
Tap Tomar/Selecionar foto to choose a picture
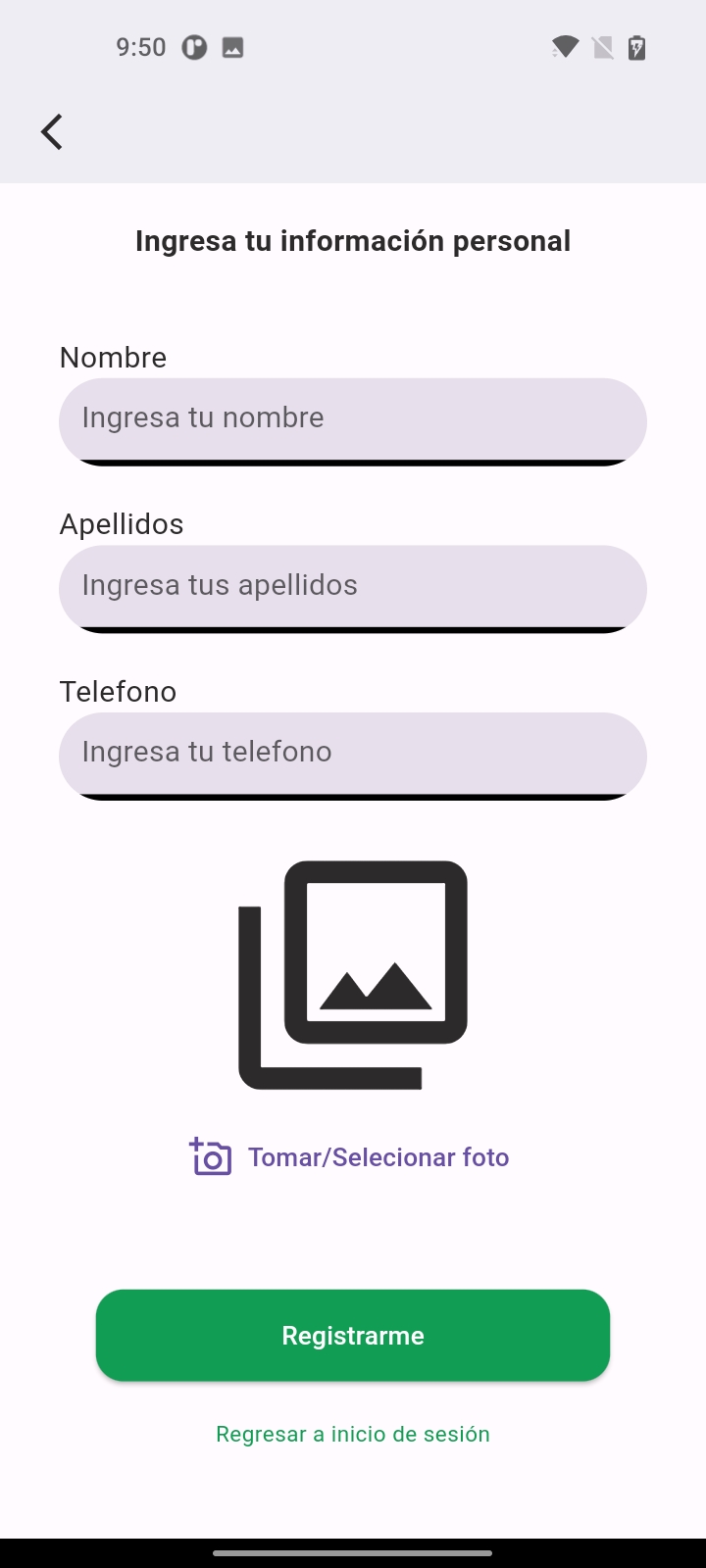coord(378,1156)
